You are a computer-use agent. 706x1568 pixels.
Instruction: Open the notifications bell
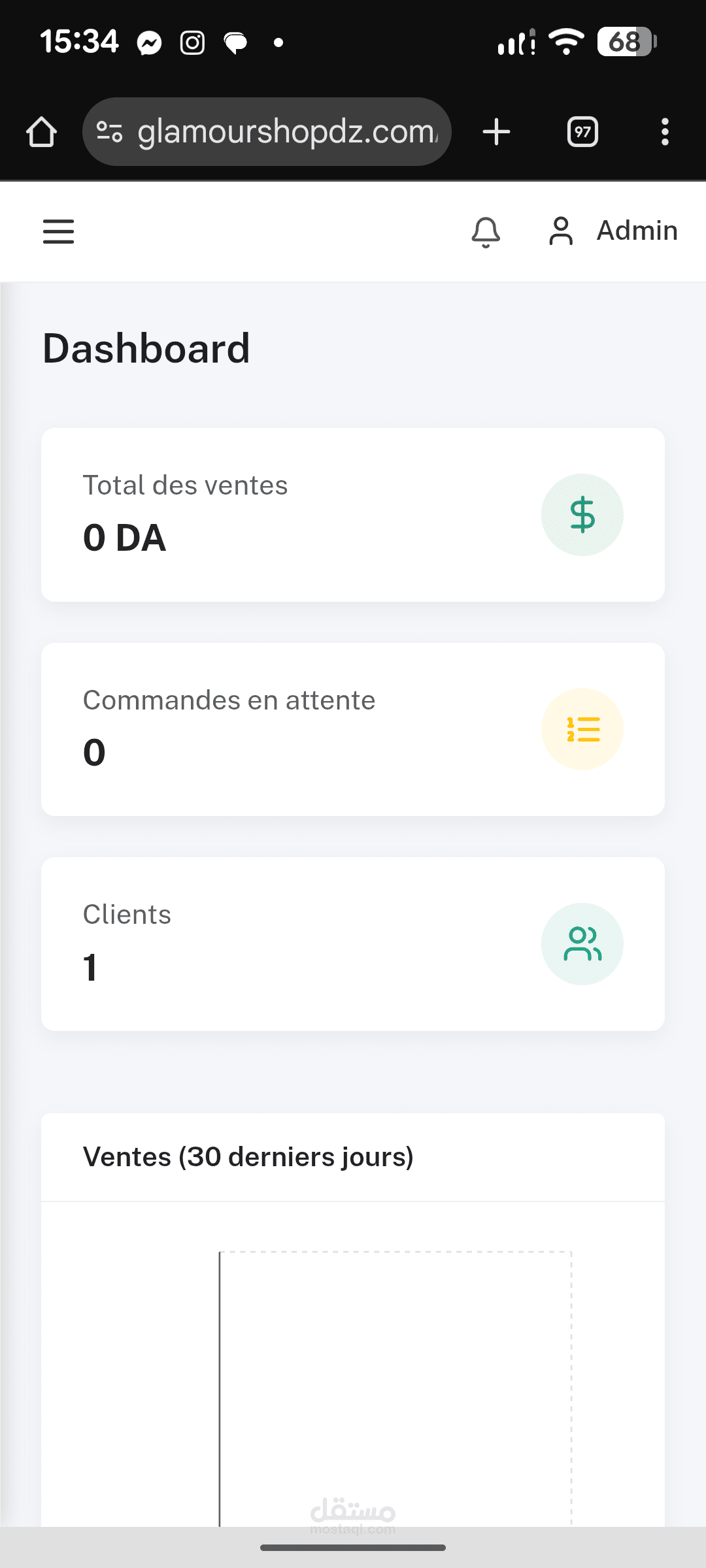(486, 232)
